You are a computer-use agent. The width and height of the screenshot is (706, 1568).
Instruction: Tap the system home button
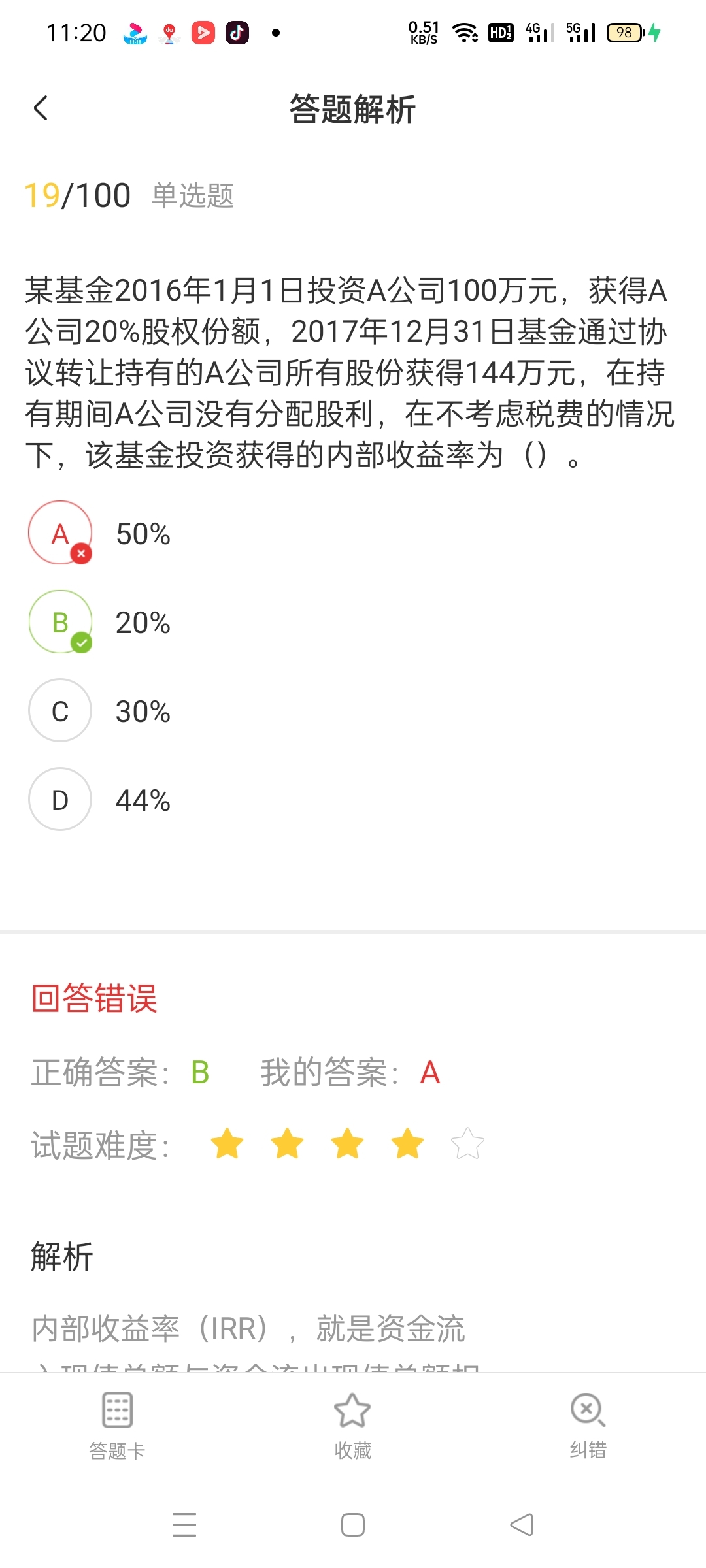click(353, 1525)
